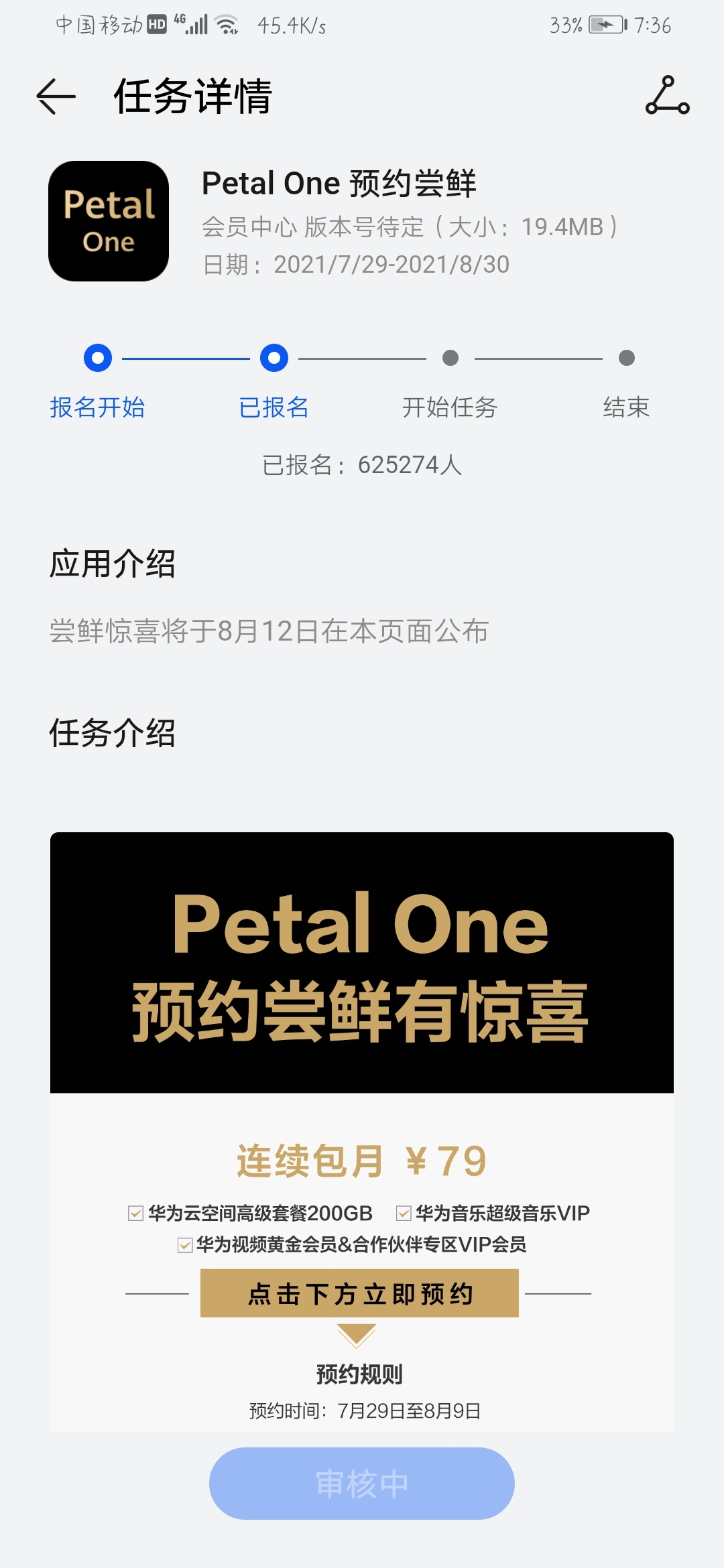Open the Petal One promo banner
The image size is (724, 1568).
coord(362,1131)
